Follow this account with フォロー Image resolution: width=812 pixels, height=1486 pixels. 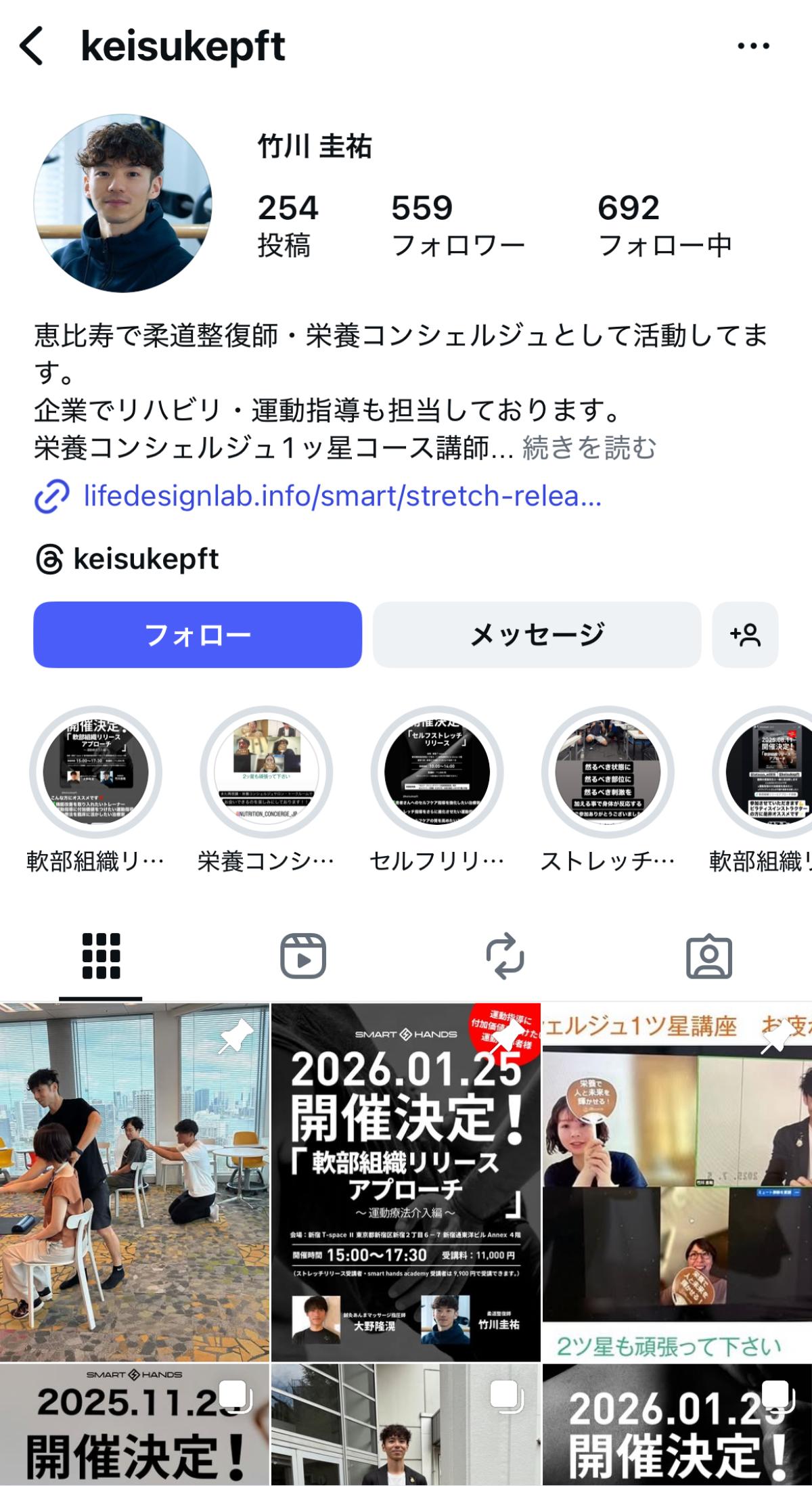(x=197, y=635)
